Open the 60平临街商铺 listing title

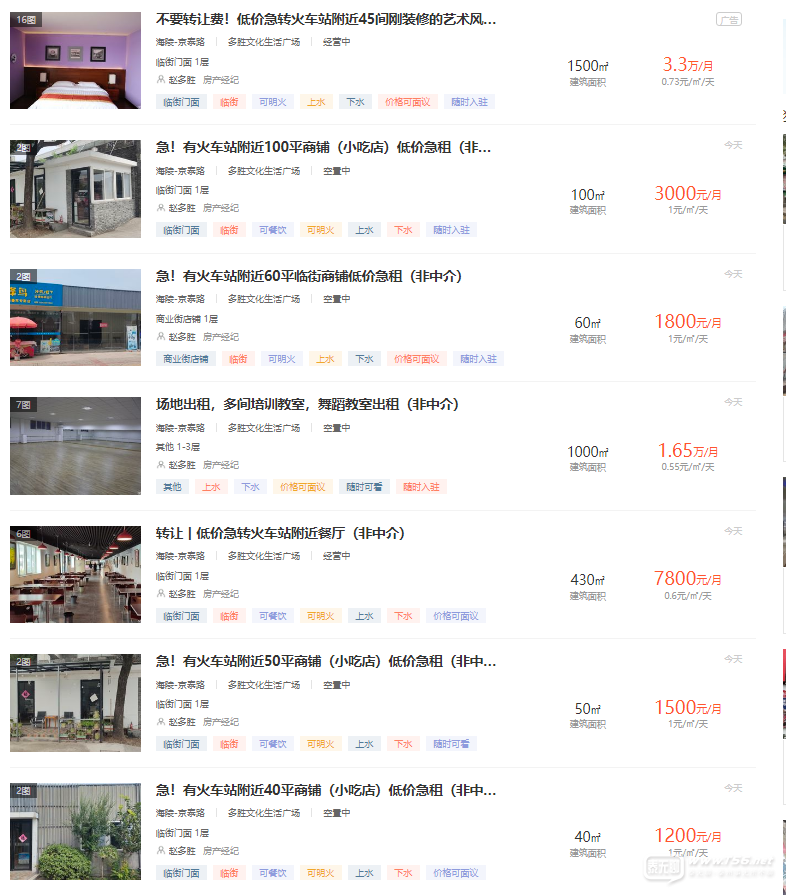pyautogui.click(x=308, y=276)
